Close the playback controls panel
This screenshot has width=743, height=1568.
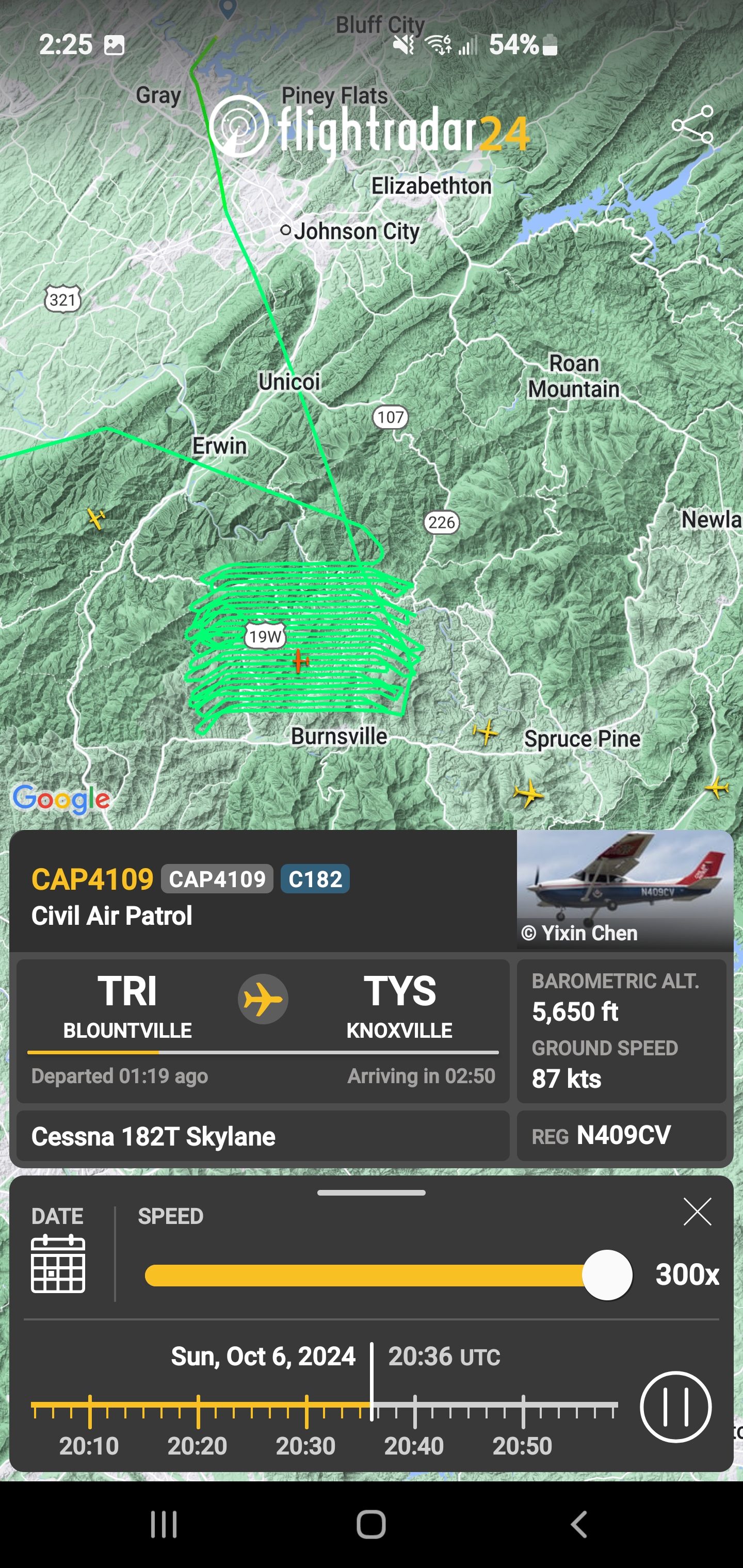click(697, 1211)
